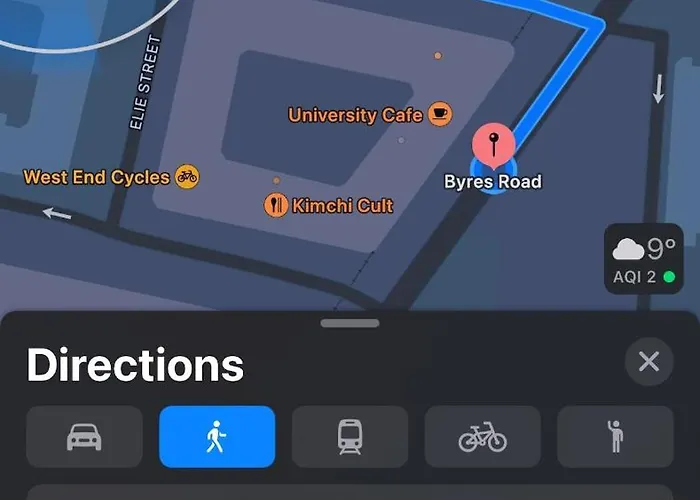Open the University Cafe map marker
Screen dimensions: 700x500
(439, 114)
